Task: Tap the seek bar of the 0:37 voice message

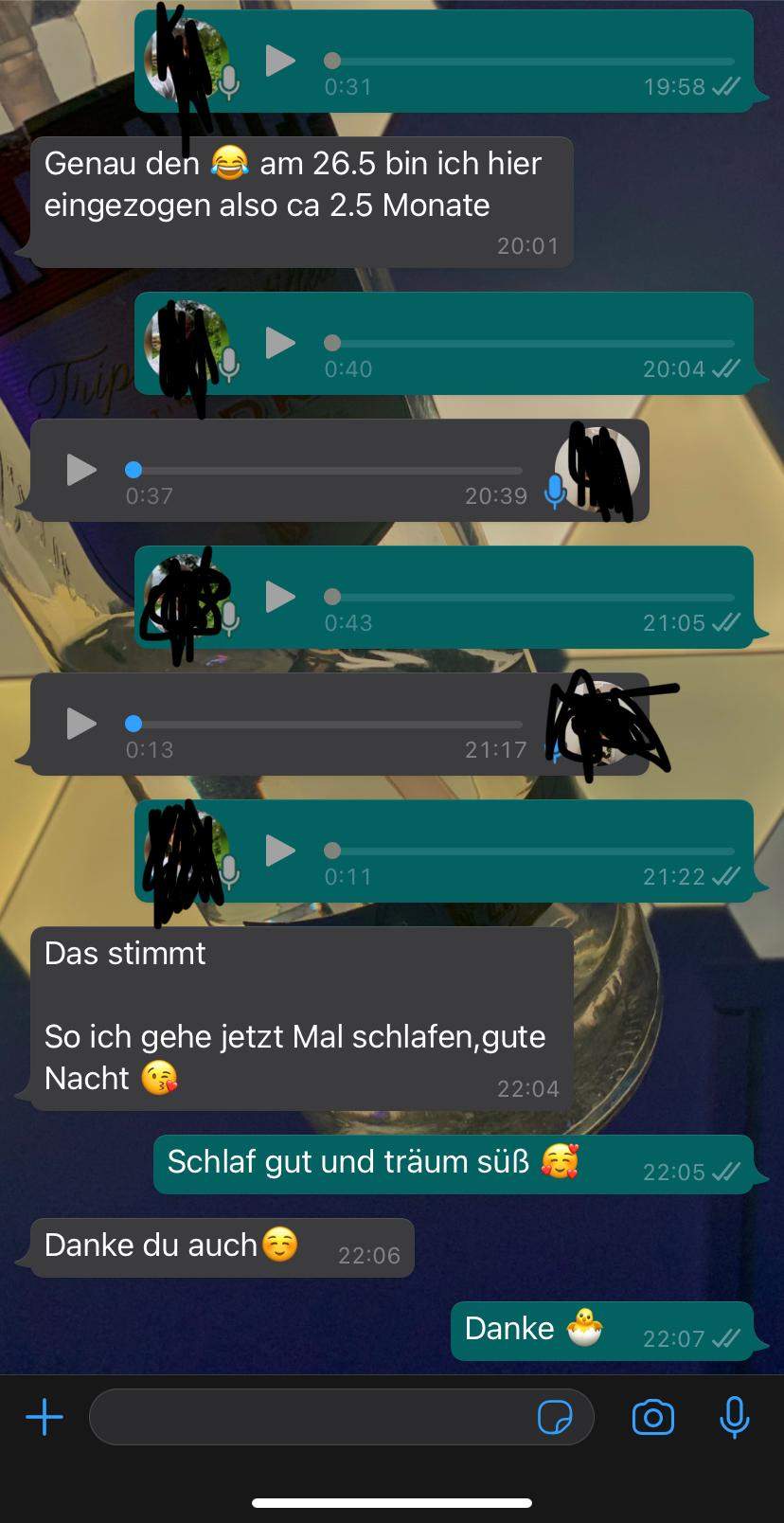Action: click(327, 470)
